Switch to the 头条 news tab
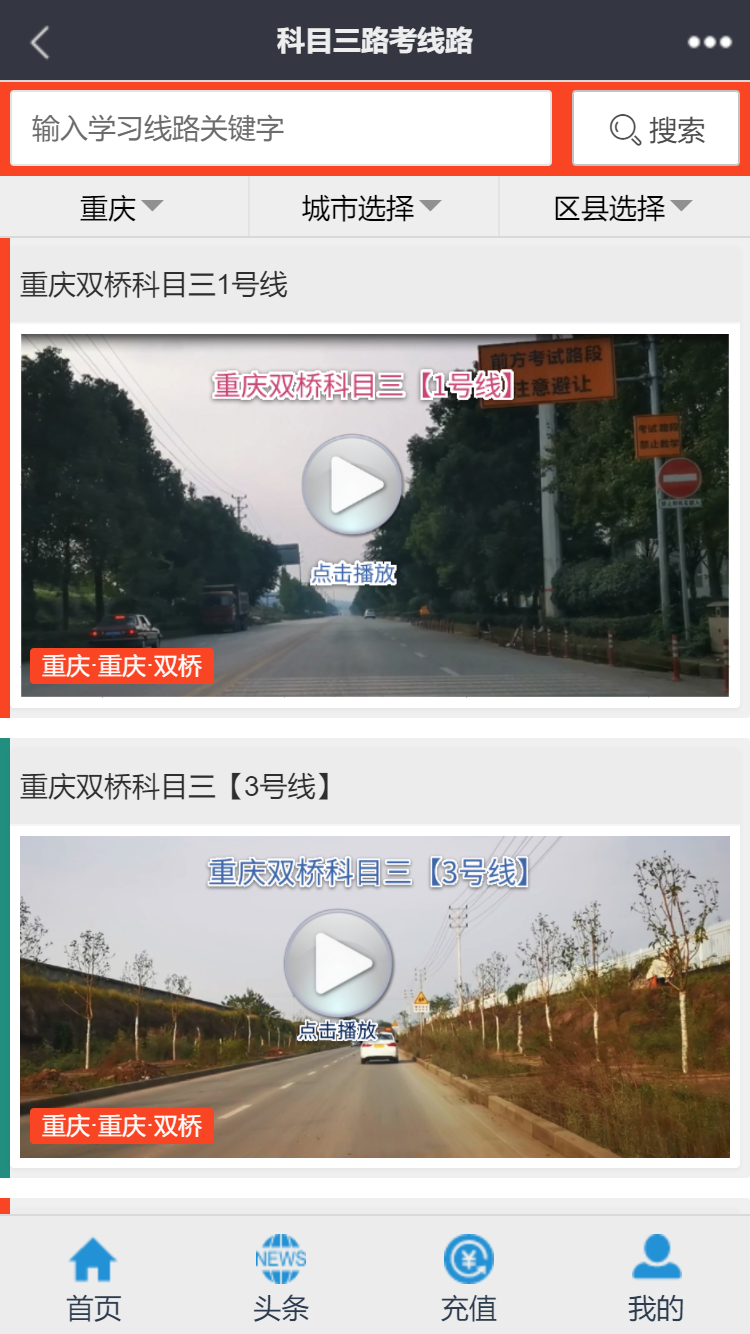 click(281, 1280)
